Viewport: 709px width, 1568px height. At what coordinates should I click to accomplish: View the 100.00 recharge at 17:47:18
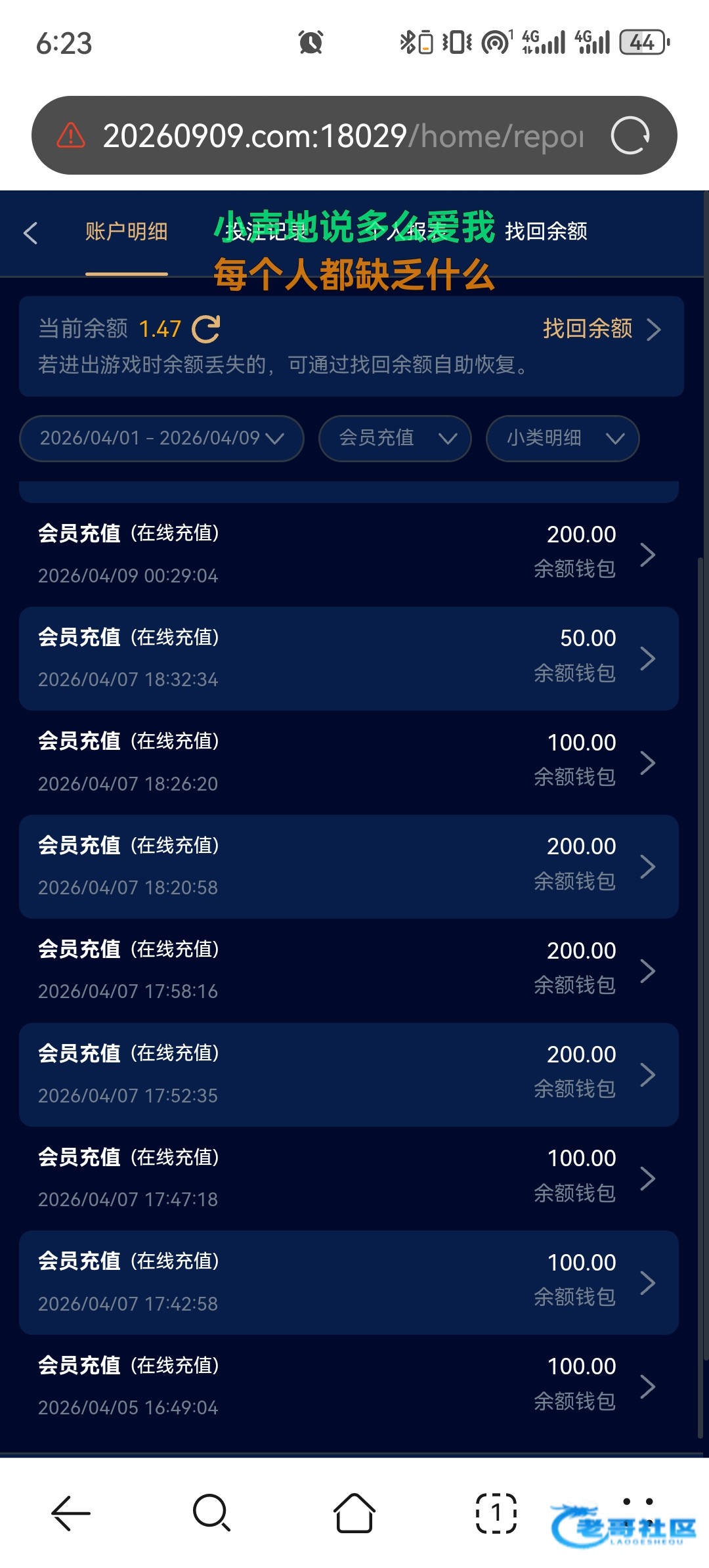pyautogui.click(x=348, y=1178)
